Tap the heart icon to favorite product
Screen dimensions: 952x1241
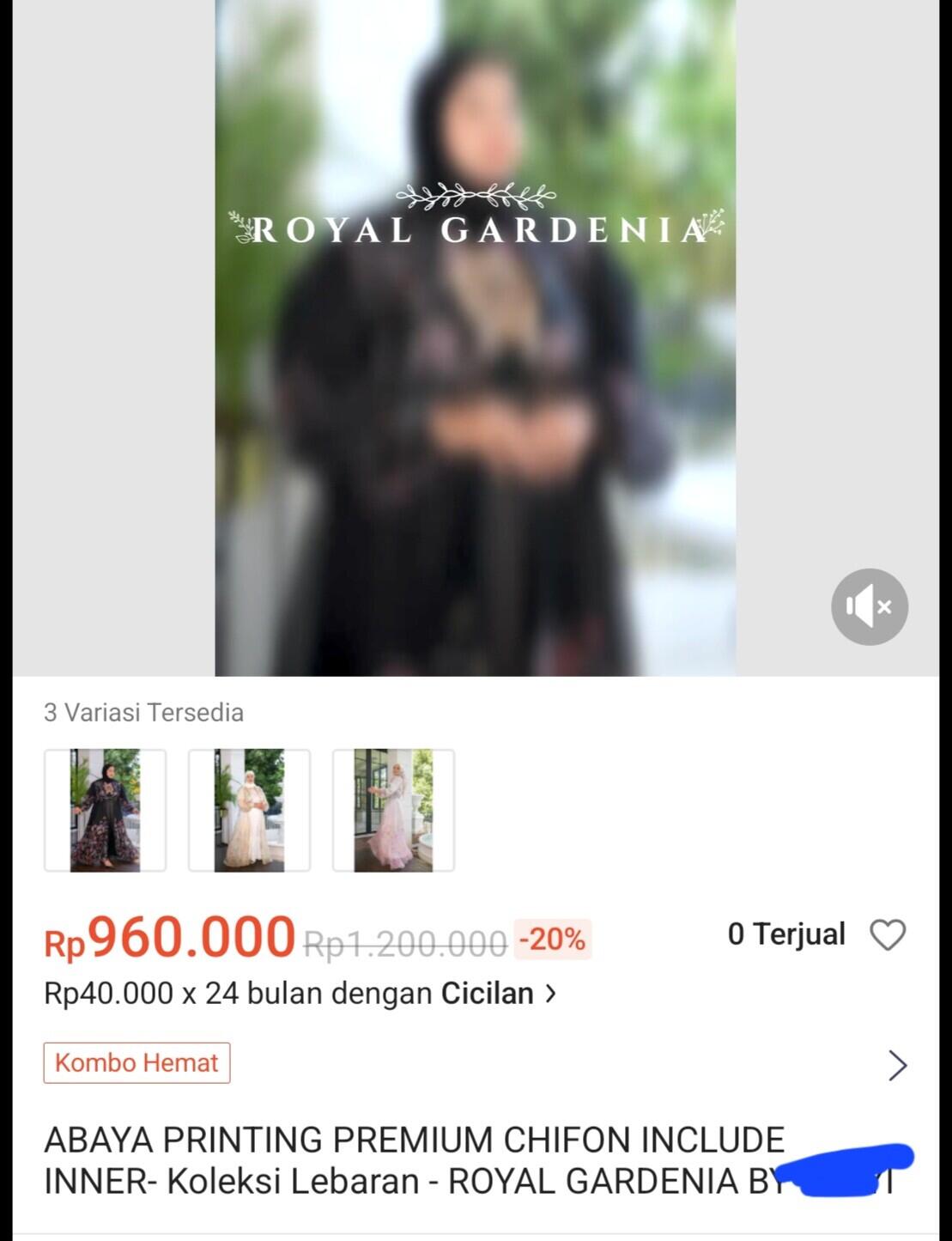click(x=889, y=934)
